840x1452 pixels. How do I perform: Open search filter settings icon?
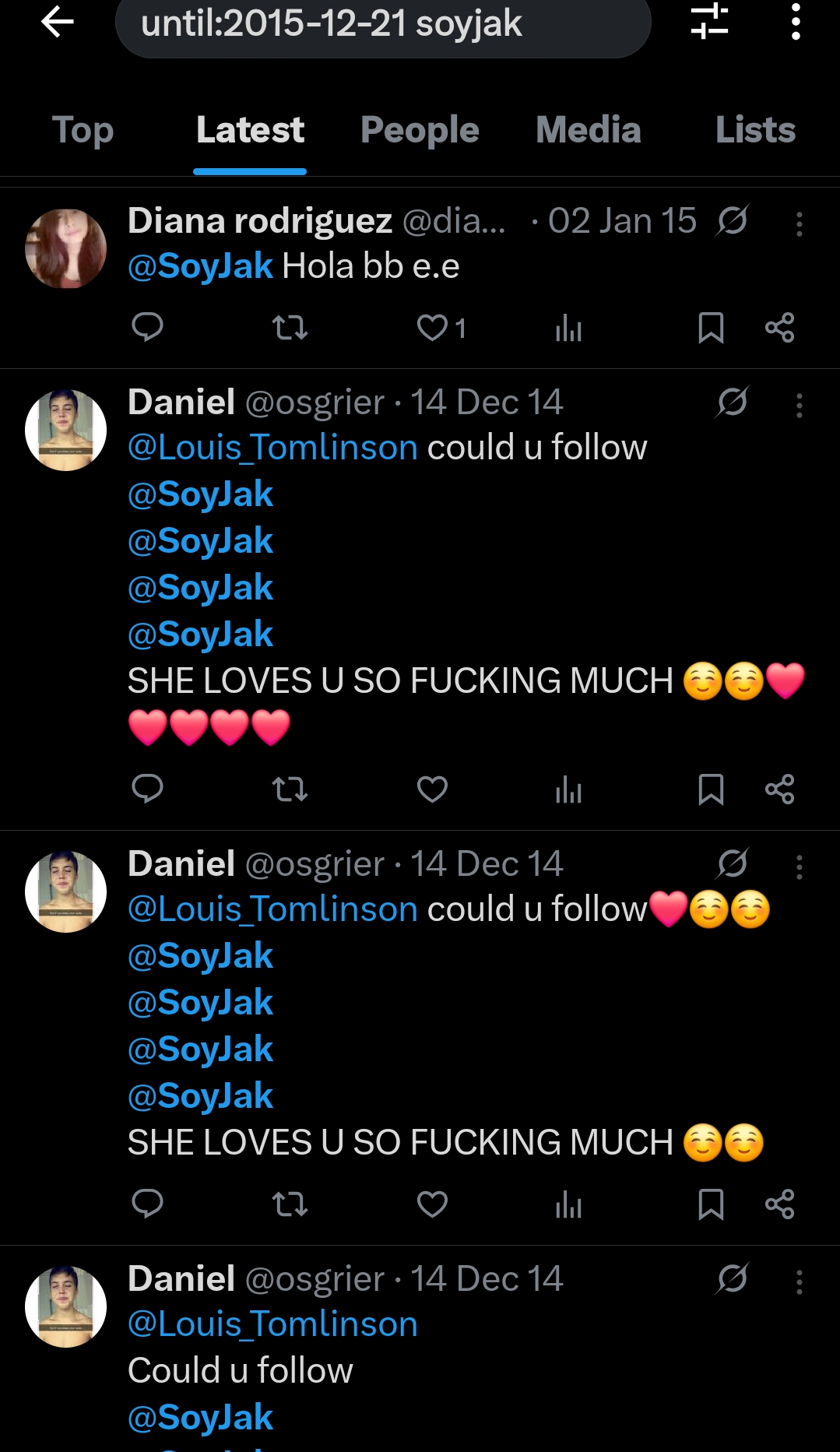tap(709, 22)
